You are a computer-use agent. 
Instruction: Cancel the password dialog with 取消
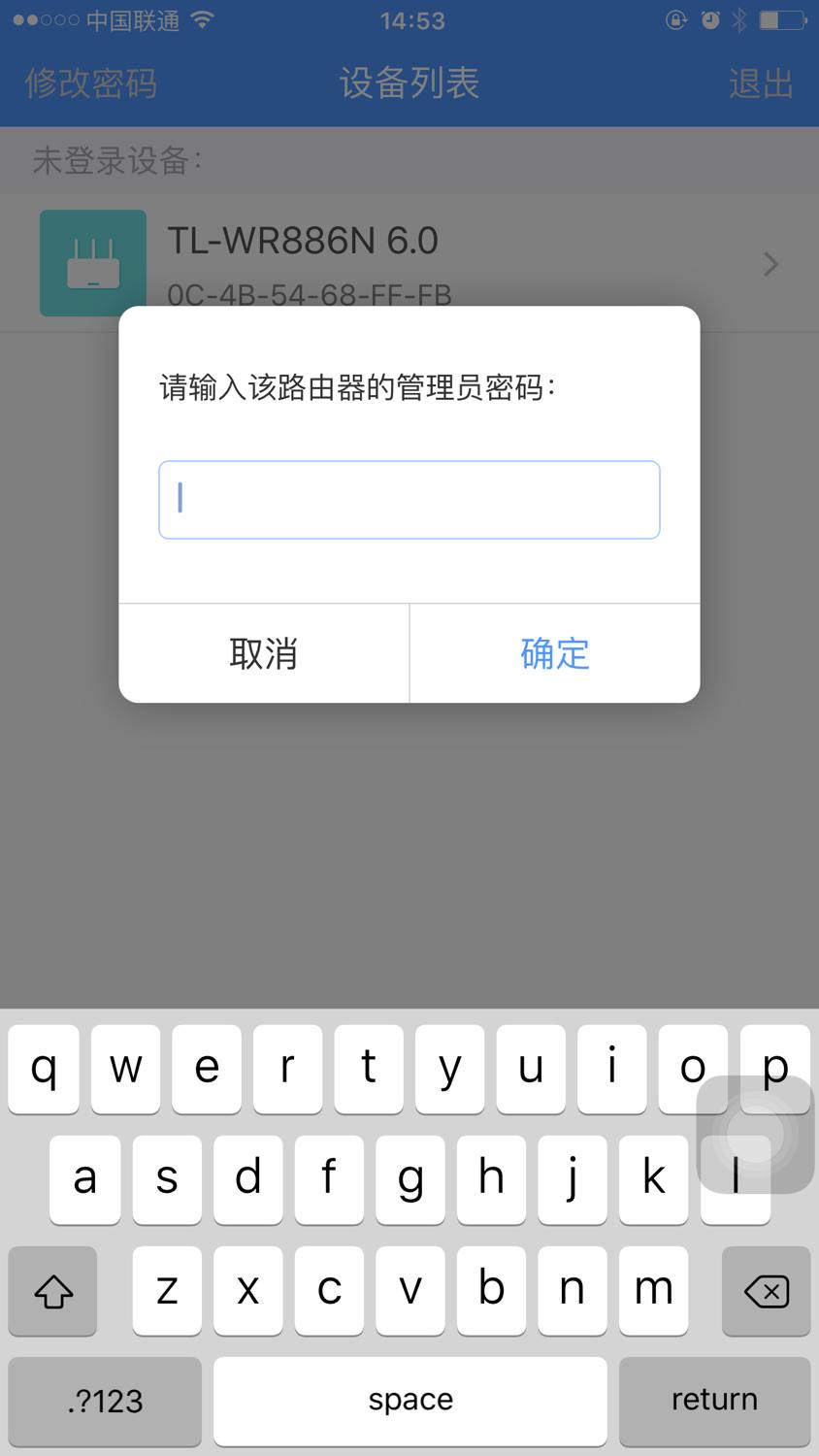point(264,653)
